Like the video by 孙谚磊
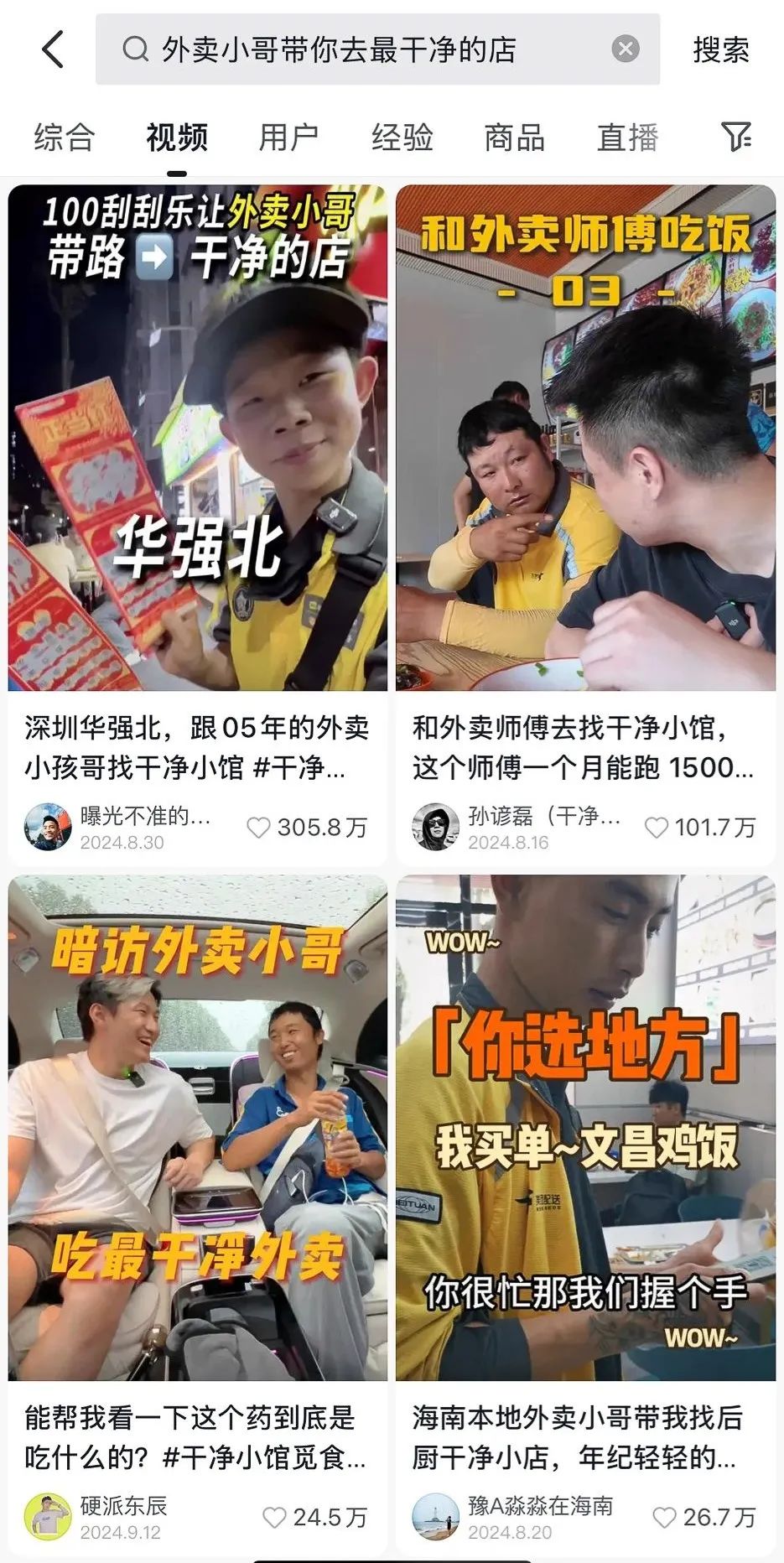The height and width of the screenshot is (1563, 784). (x=656, y=828)
